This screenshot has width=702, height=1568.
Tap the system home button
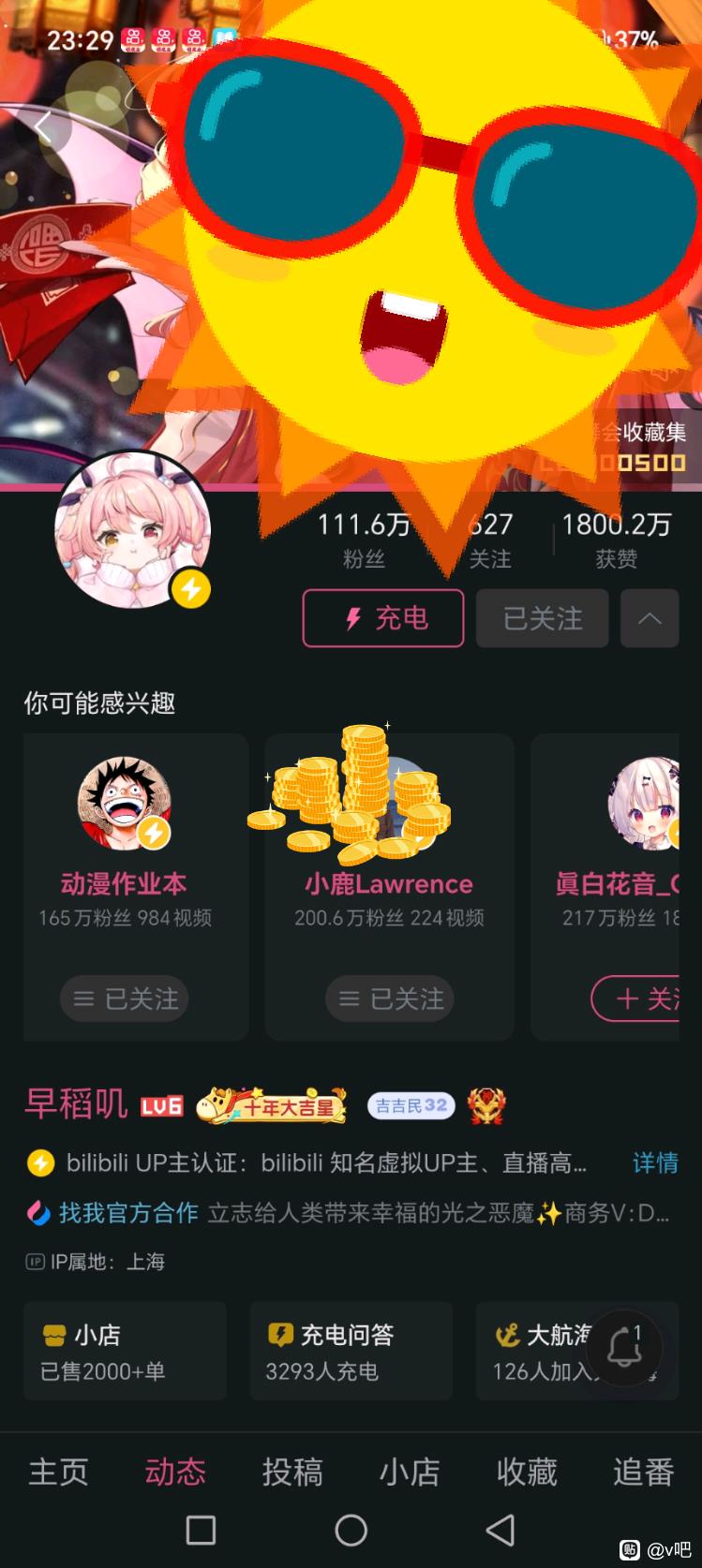[x=351, y=1531]
